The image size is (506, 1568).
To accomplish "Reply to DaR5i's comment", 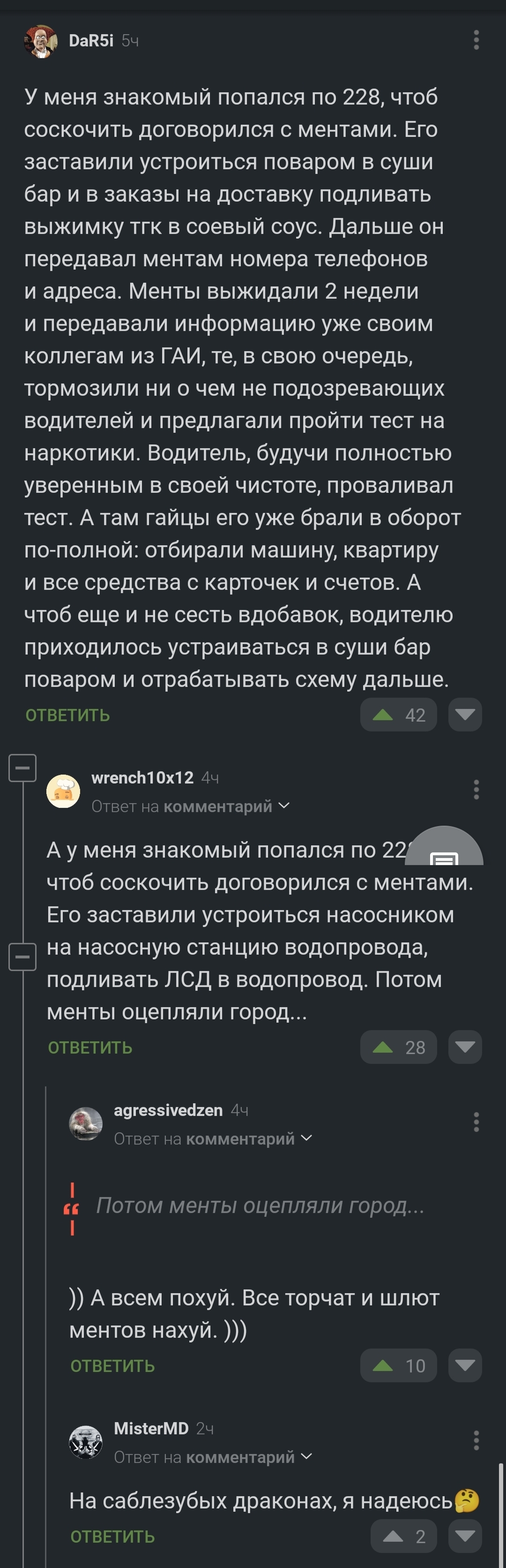I will pos(67,715).
